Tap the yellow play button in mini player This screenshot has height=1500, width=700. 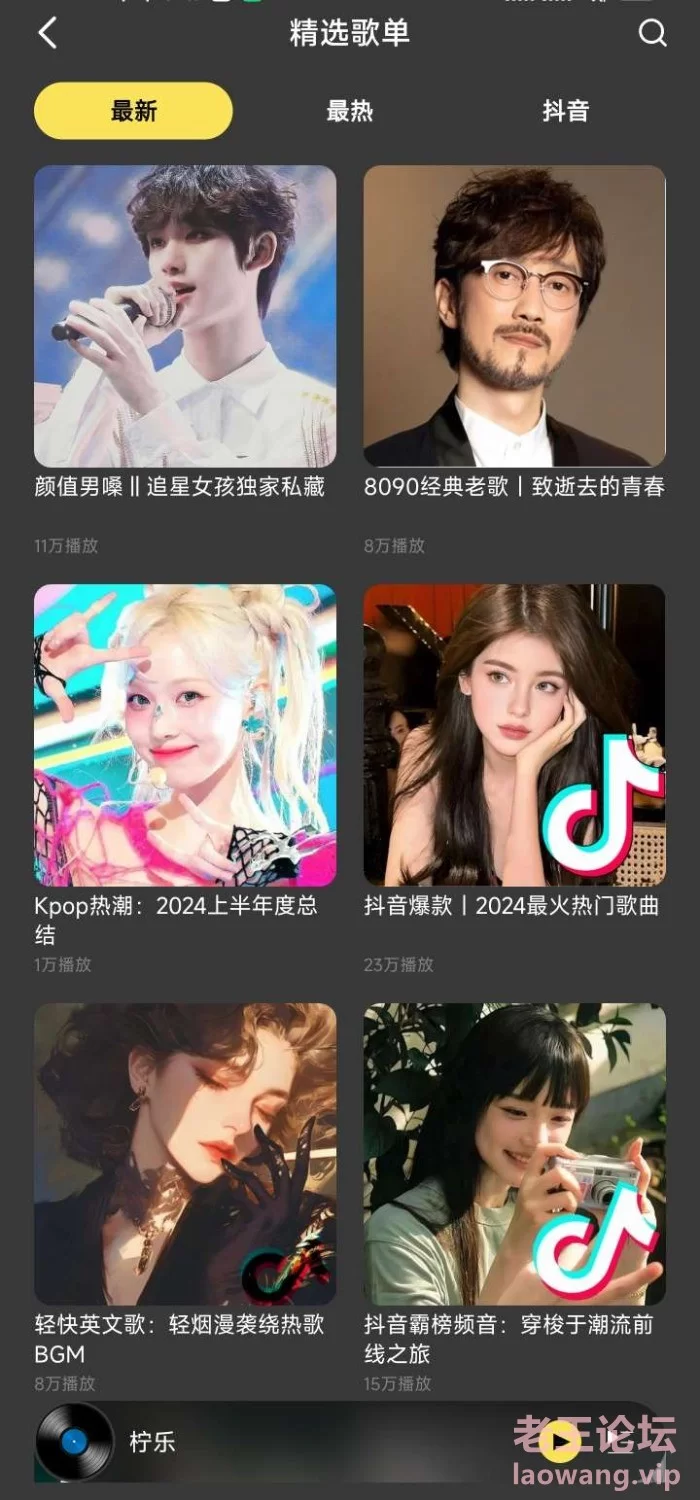559,1441
